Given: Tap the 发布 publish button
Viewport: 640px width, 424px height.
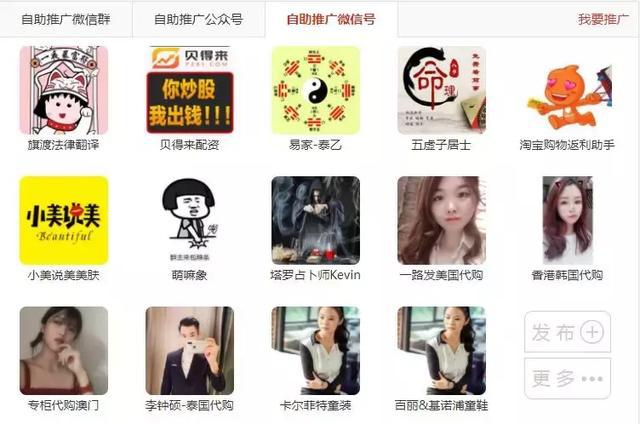Looking at the screenshot, I should (567, 332).
